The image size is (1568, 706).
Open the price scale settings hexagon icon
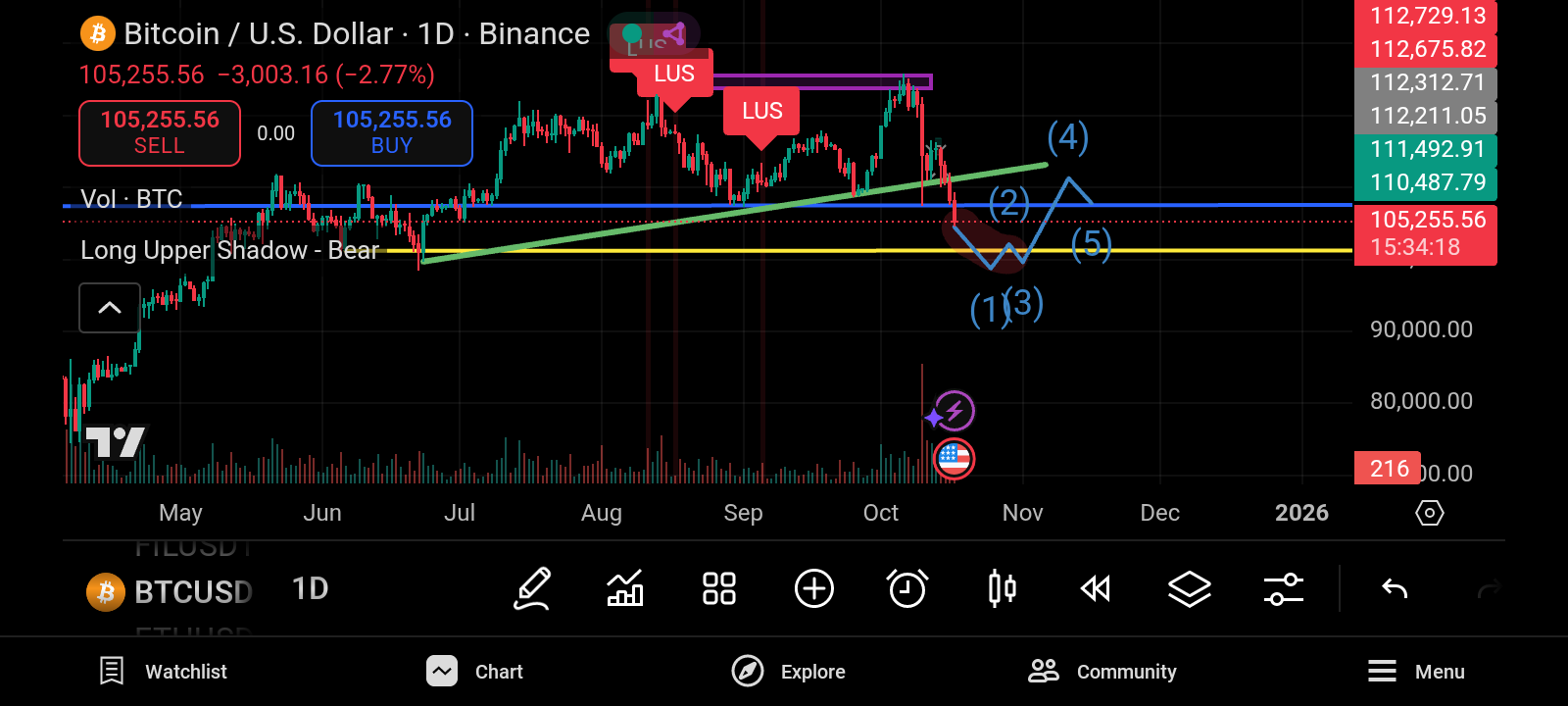(x=1430, y=513)
